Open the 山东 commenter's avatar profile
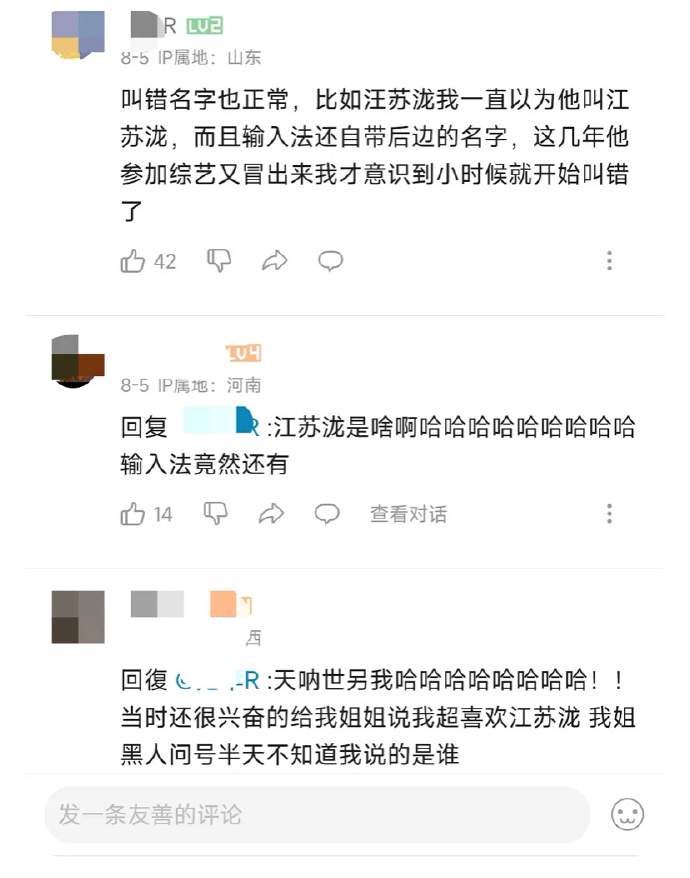 coord(77,36)
